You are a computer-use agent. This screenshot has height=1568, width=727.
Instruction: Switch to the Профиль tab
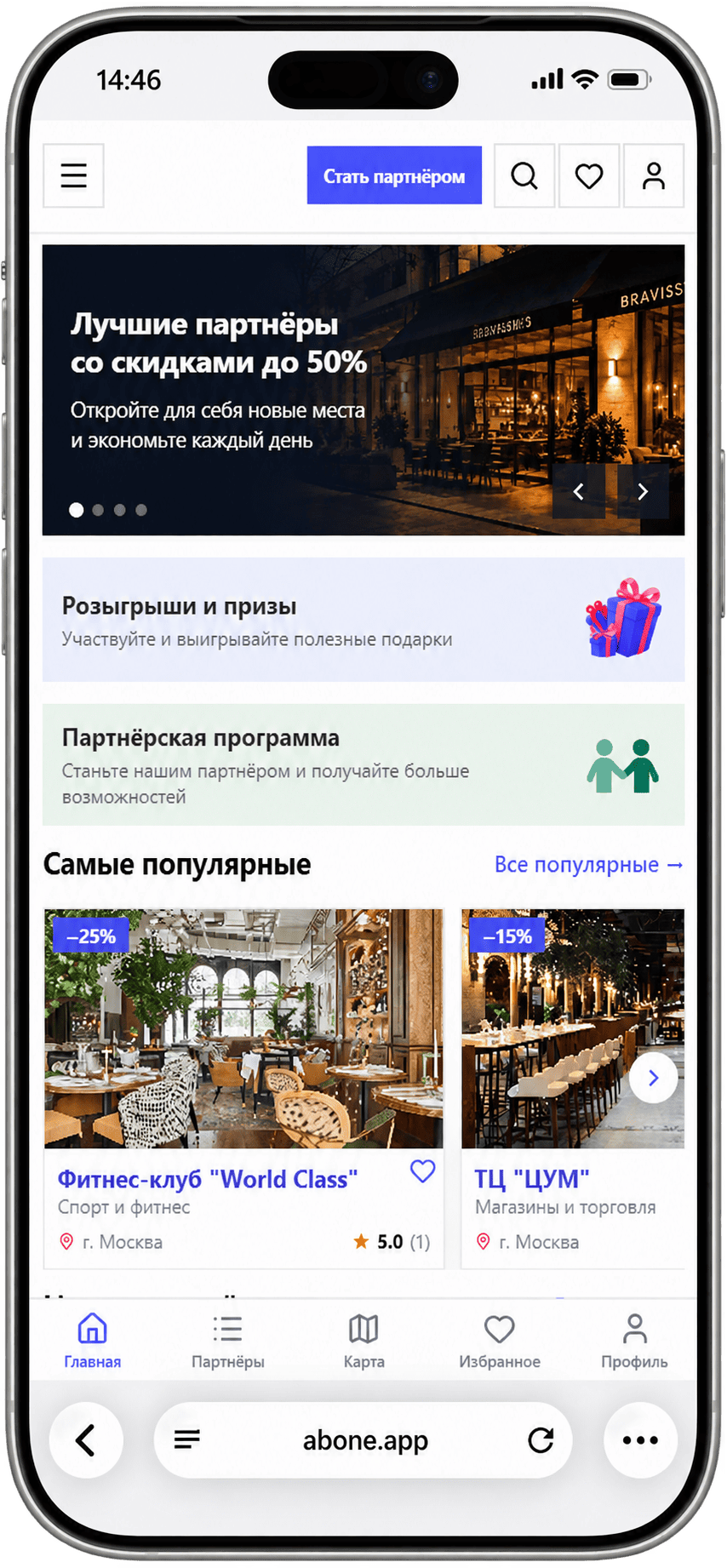point(634,1342)
